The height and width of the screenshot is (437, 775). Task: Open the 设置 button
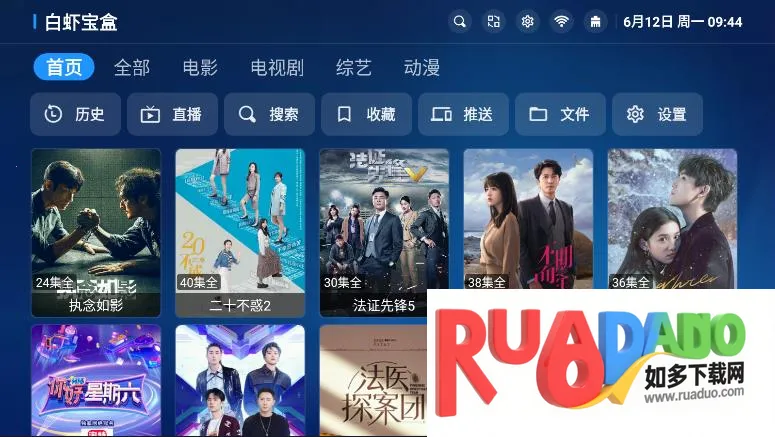point(657,114)
